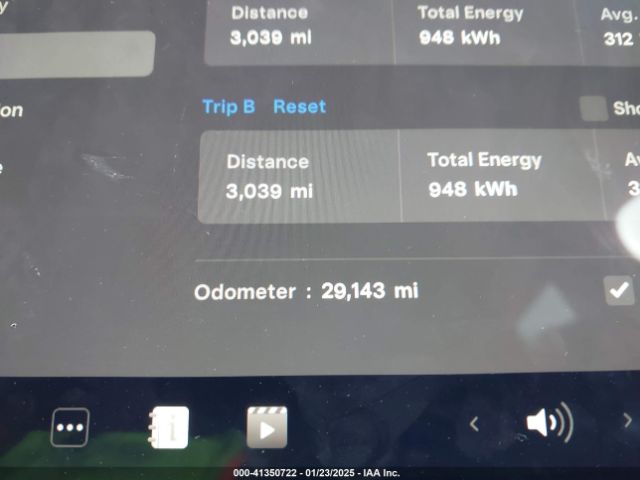Tap the speaker volume icon
The width and height of the screenshot is (640, 480).
click(x=548, y=423)
